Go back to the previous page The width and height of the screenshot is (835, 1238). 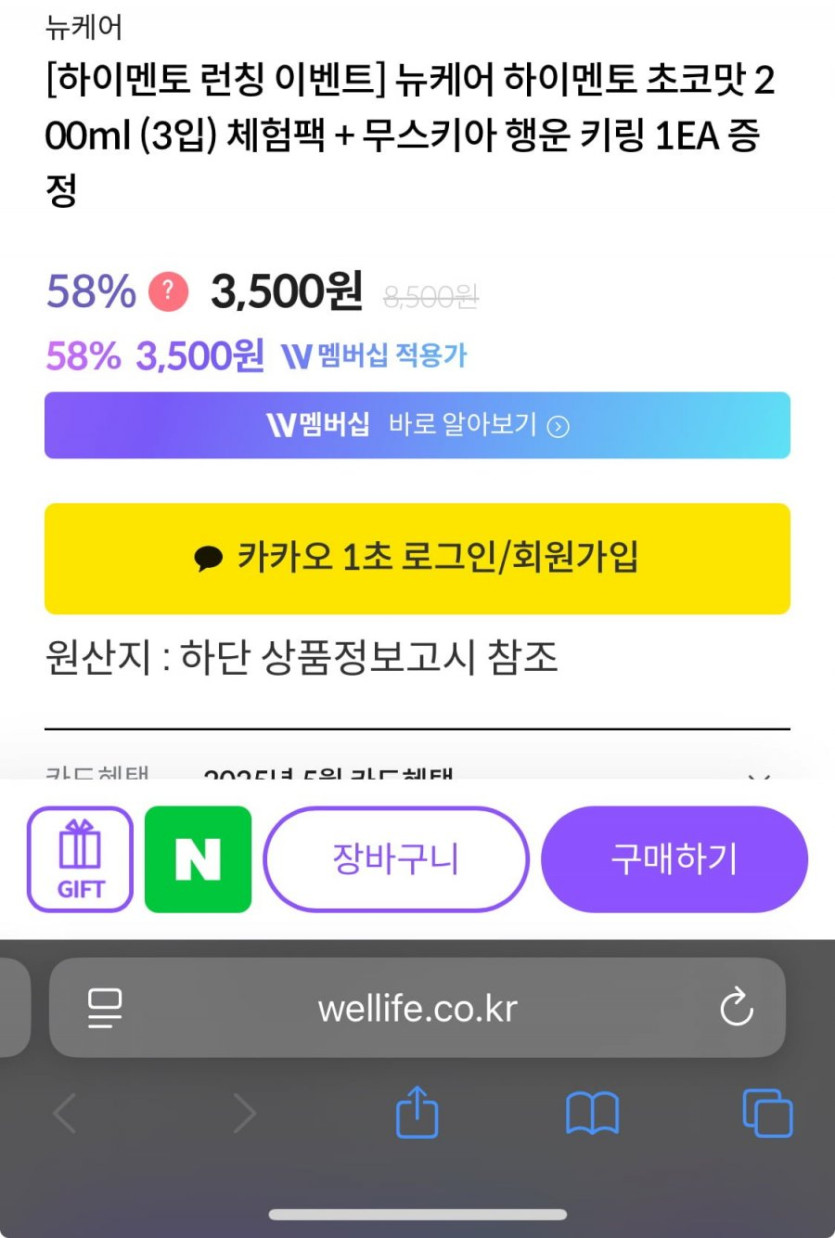coord(65,1113)
